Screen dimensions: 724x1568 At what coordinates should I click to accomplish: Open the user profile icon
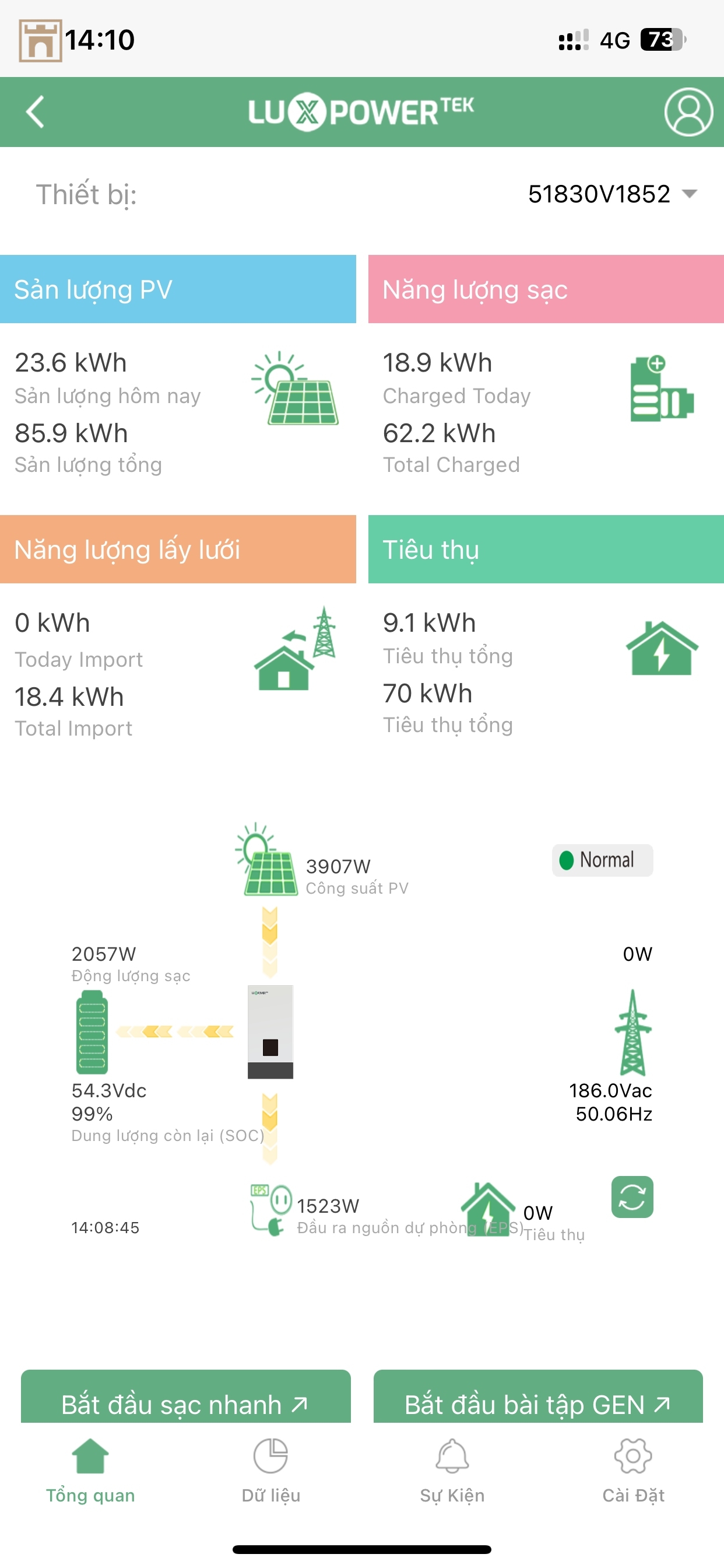coord(688,112)
